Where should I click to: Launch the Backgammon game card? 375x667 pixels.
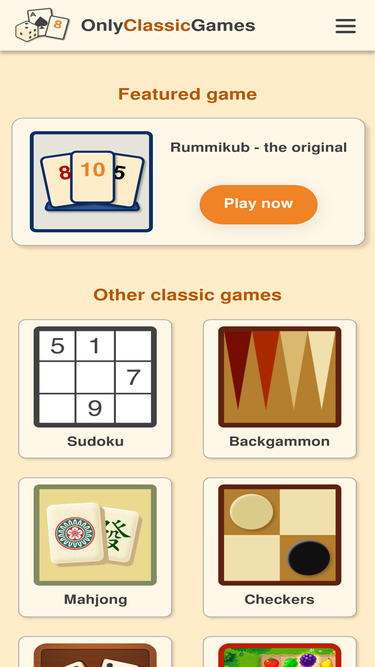(280, 389)
